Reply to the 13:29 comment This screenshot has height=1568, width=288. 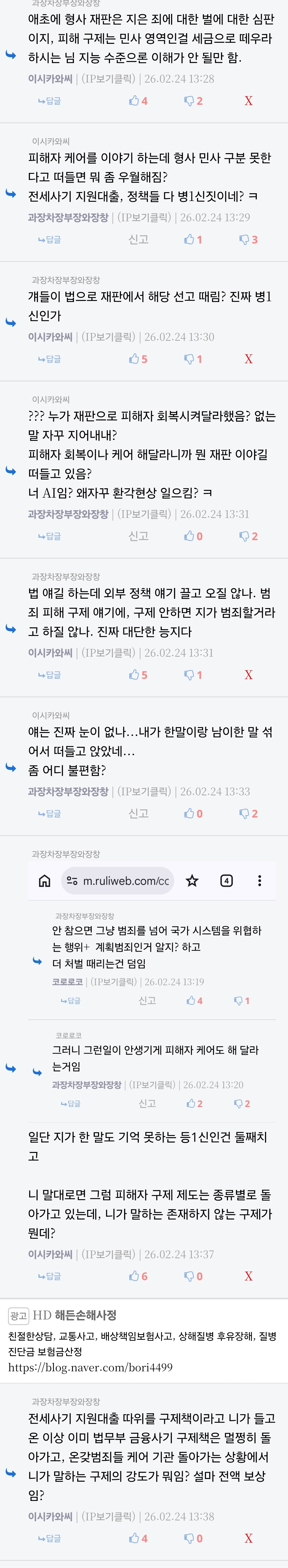50,240
